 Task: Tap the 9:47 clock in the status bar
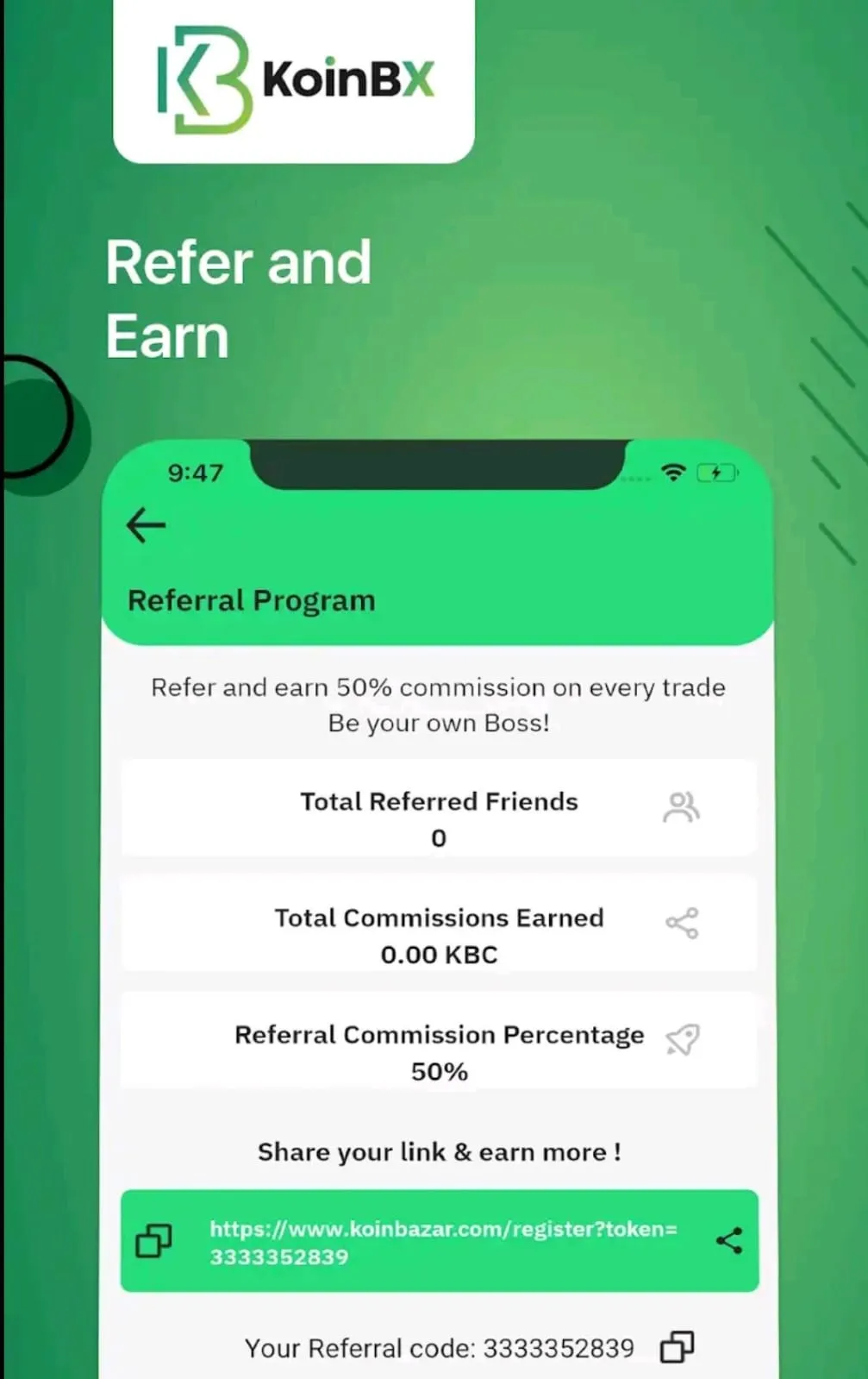click(x=196, y=473)
